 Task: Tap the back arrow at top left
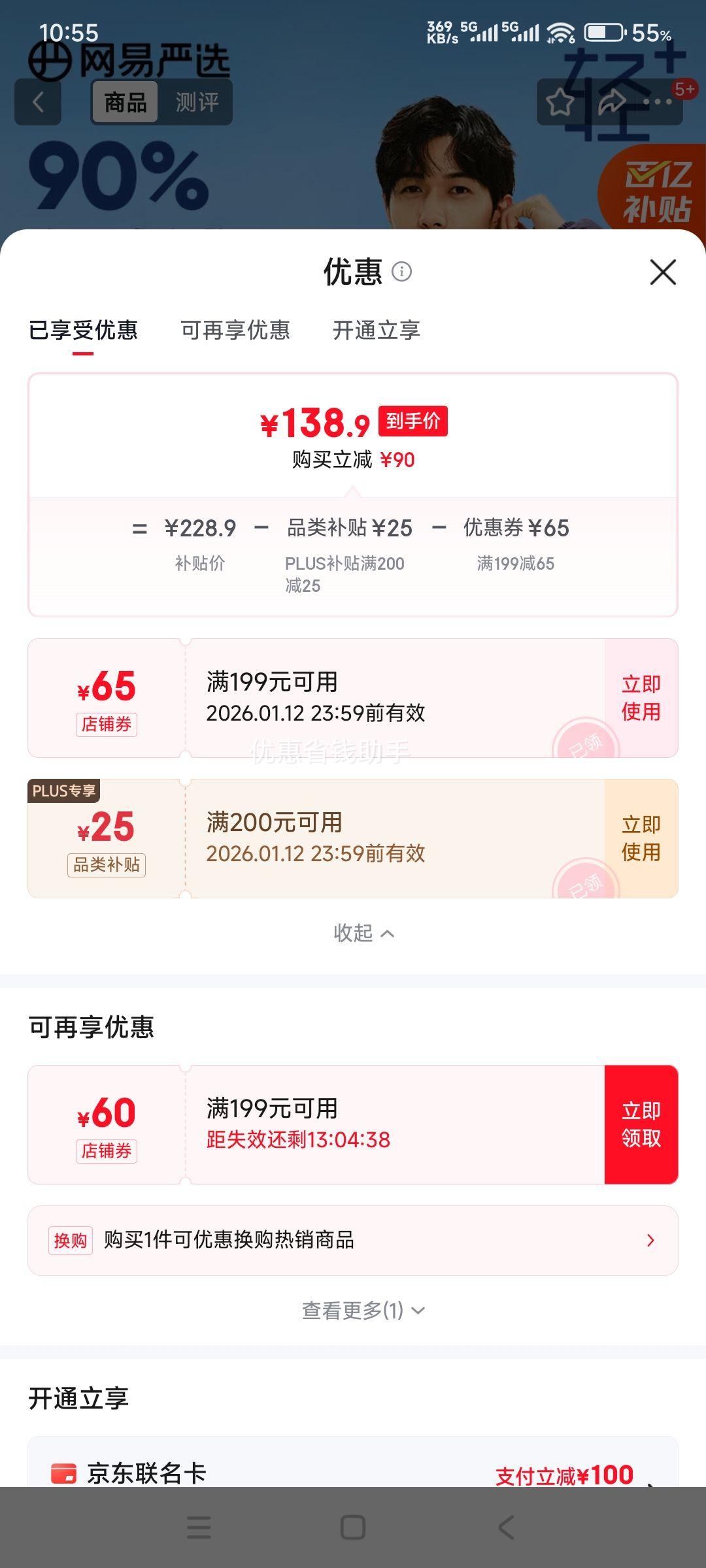coord(37,102)
